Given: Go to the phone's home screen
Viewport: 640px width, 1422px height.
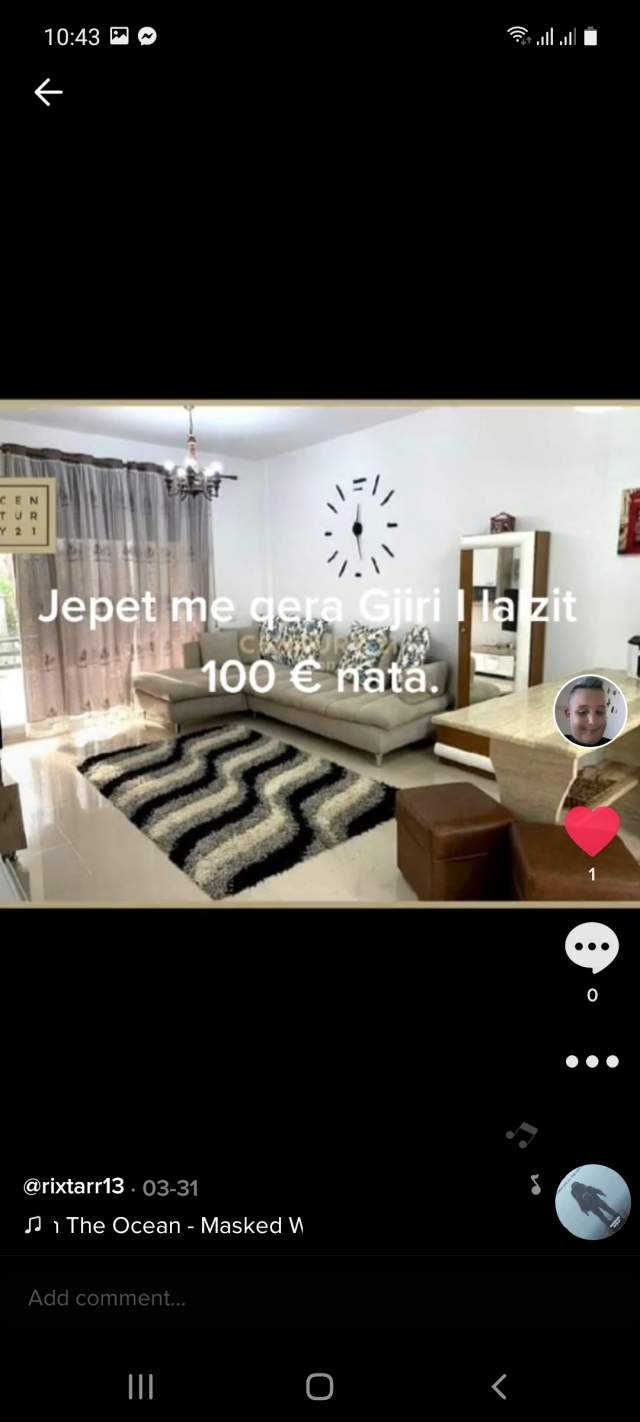Looking at the screenshot, I should [x=320, y=1386].
